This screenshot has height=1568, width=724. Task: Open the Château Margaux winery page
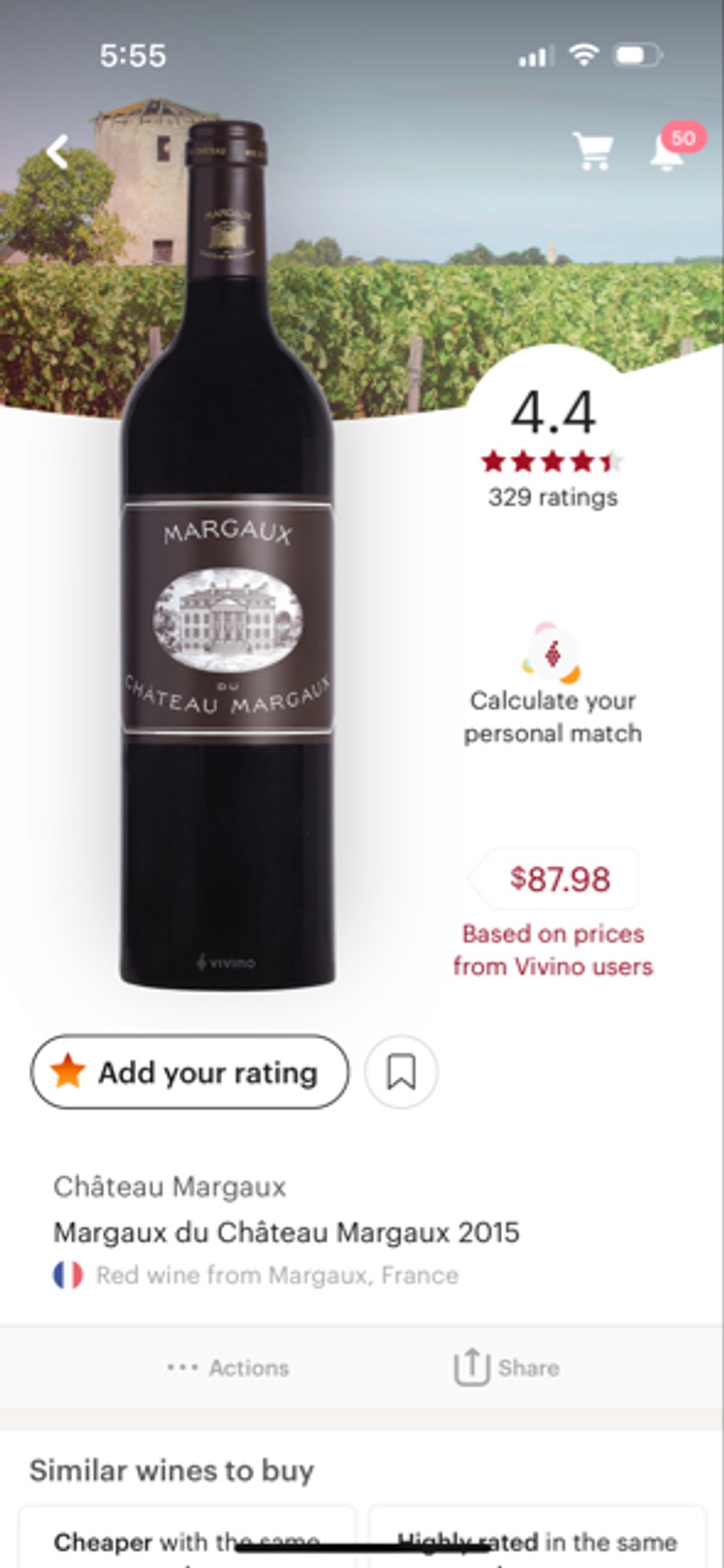169,1187
